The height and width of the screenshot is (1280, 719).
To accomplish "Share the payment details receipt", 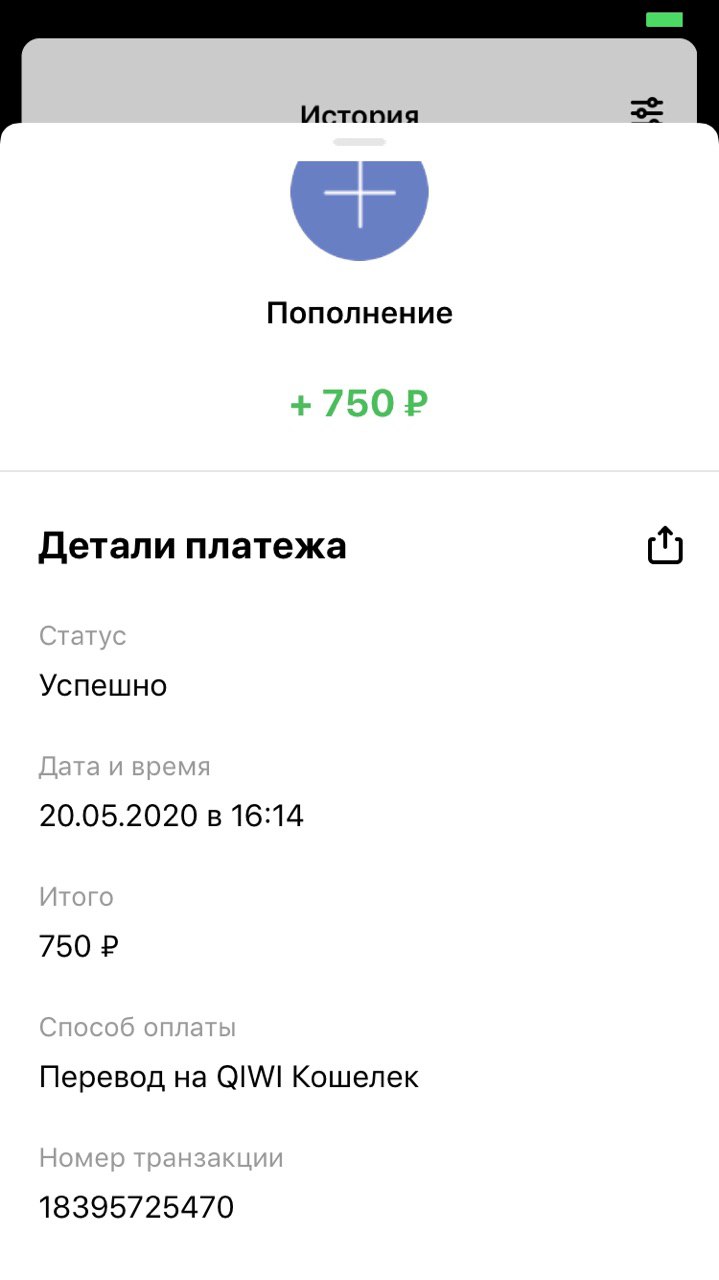I will [x=665, y=546].
